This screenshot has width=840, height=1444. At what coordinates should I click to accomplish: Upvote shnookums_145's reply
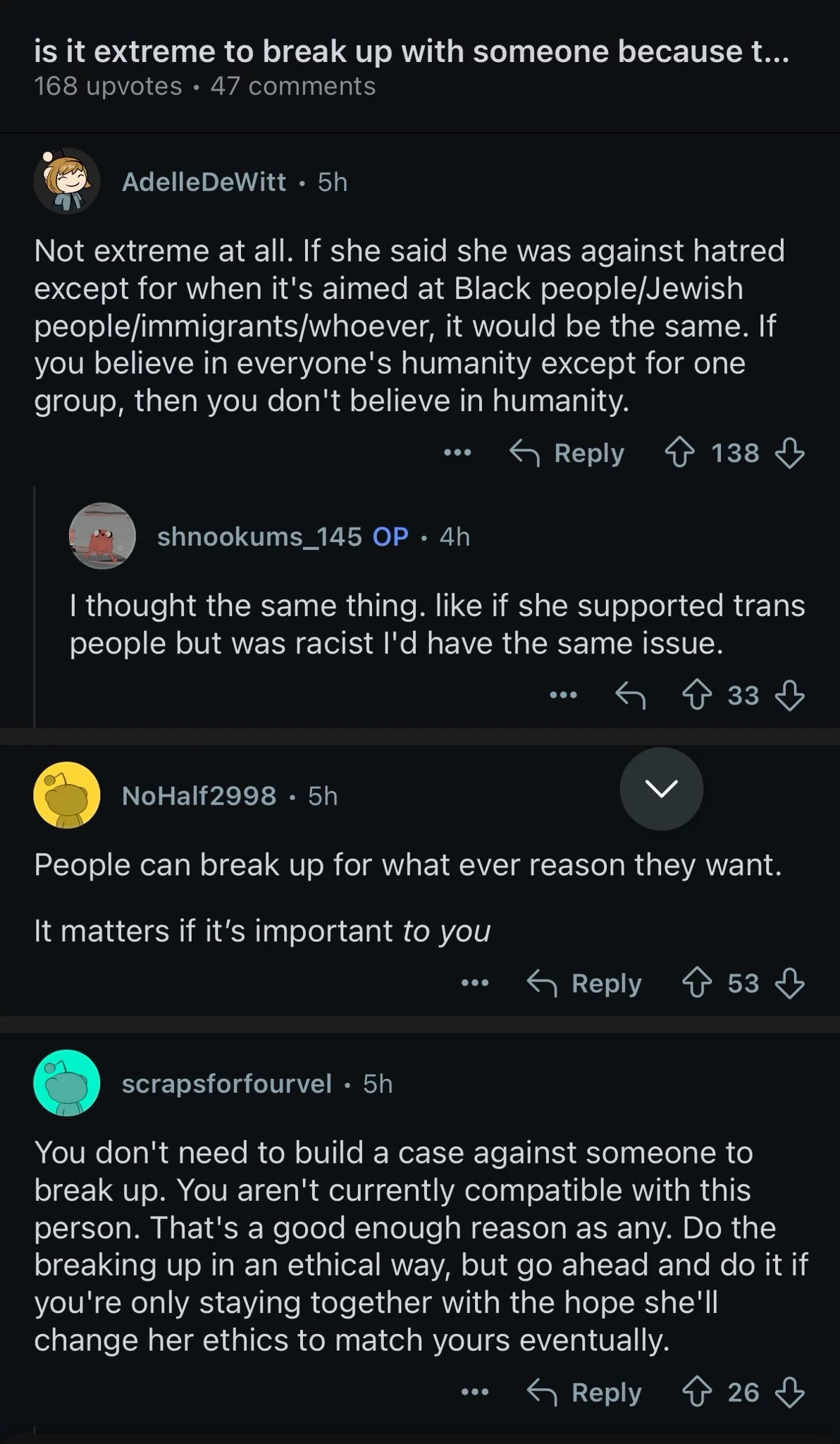click(x=696, y=696)
